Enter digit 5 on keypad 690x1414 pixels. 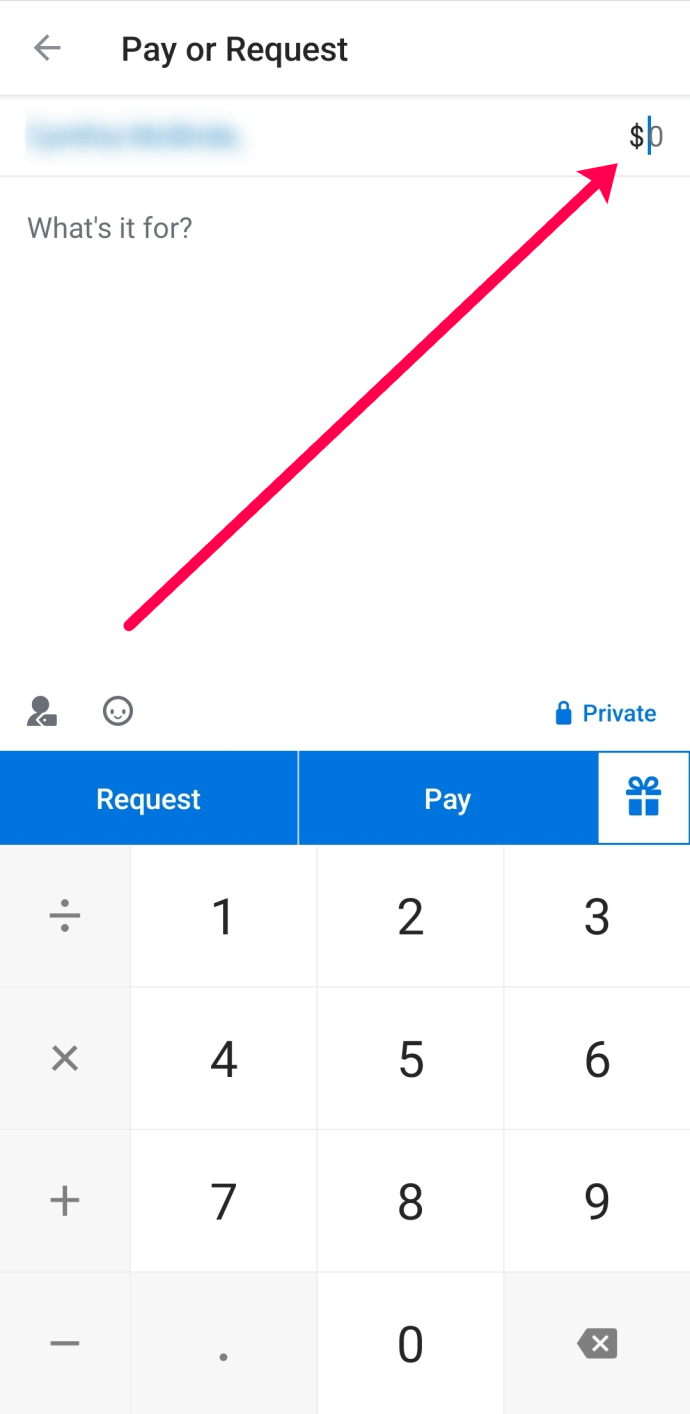(411, 1059)
